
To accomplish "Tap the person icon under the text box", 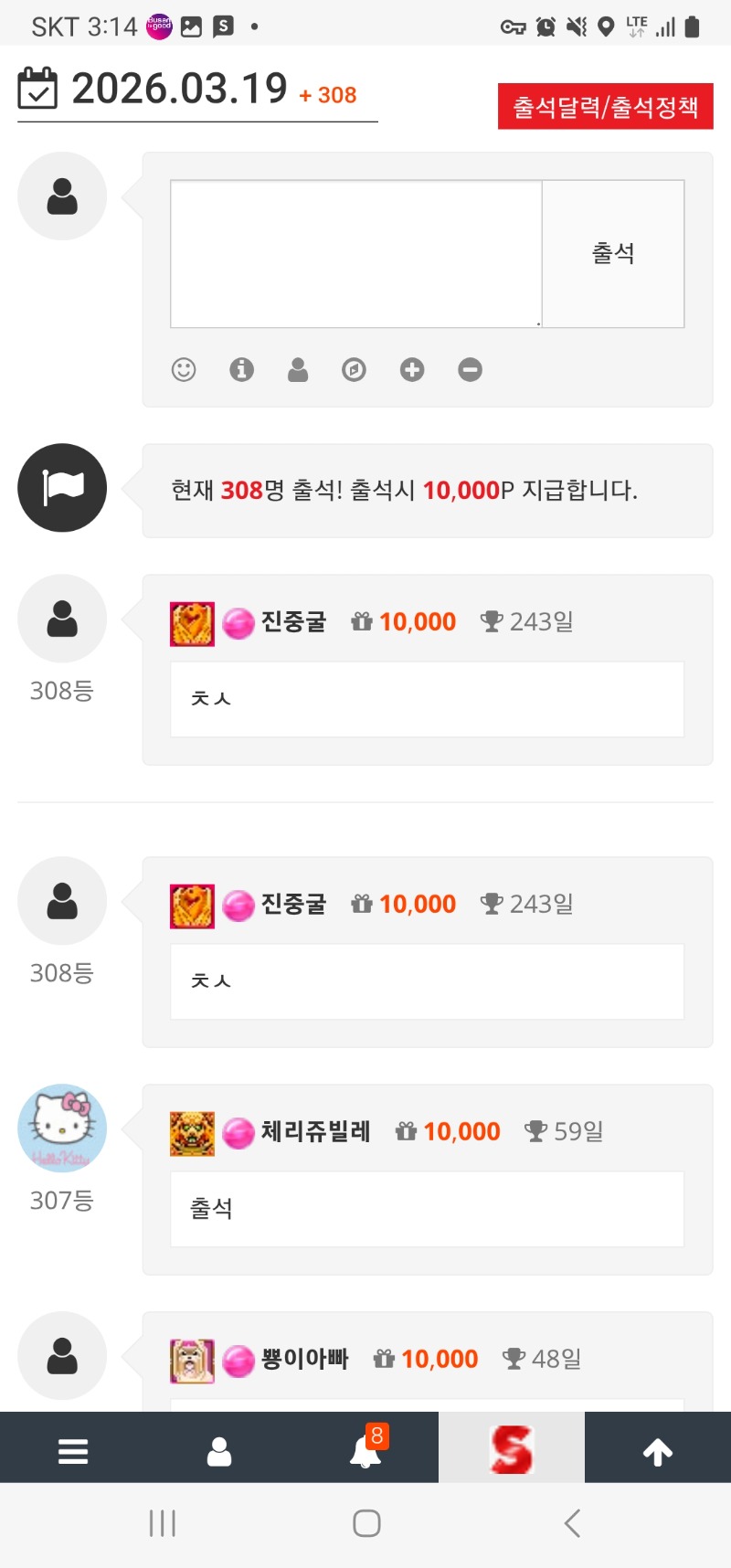I will click(x=298, y=369).
